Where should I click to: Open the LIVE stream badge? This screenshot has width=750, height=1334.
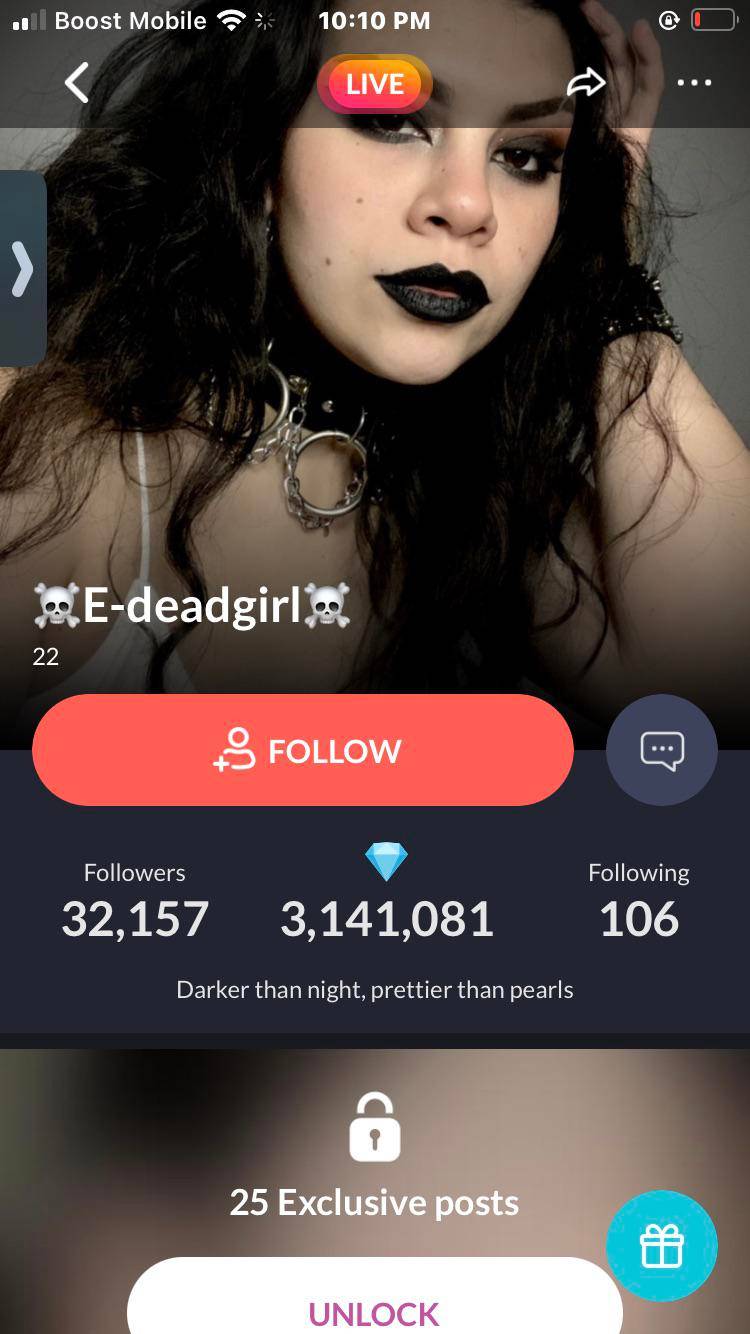(x=374, y=84)
